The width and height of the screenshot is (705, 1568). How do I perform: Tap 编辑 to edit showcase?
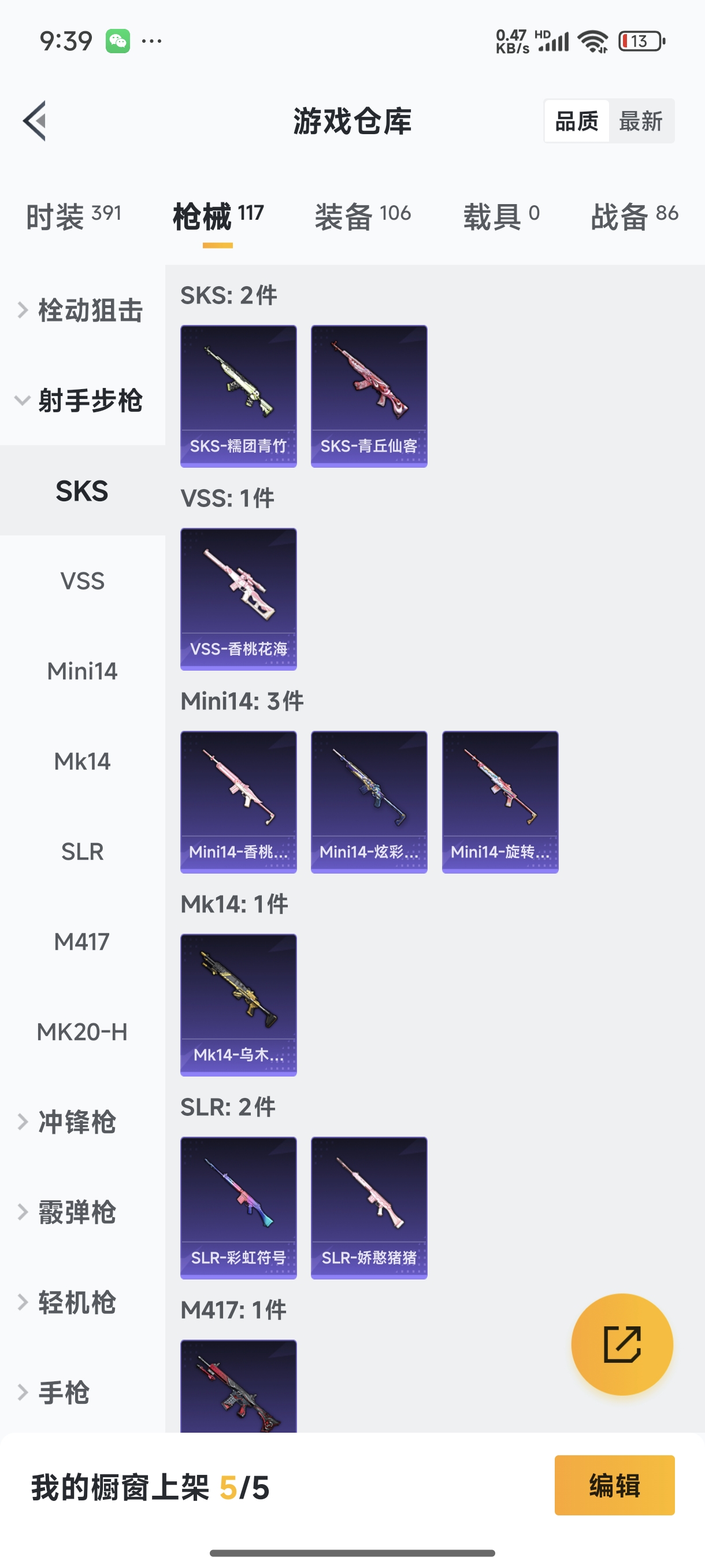tap(614, 1485)
